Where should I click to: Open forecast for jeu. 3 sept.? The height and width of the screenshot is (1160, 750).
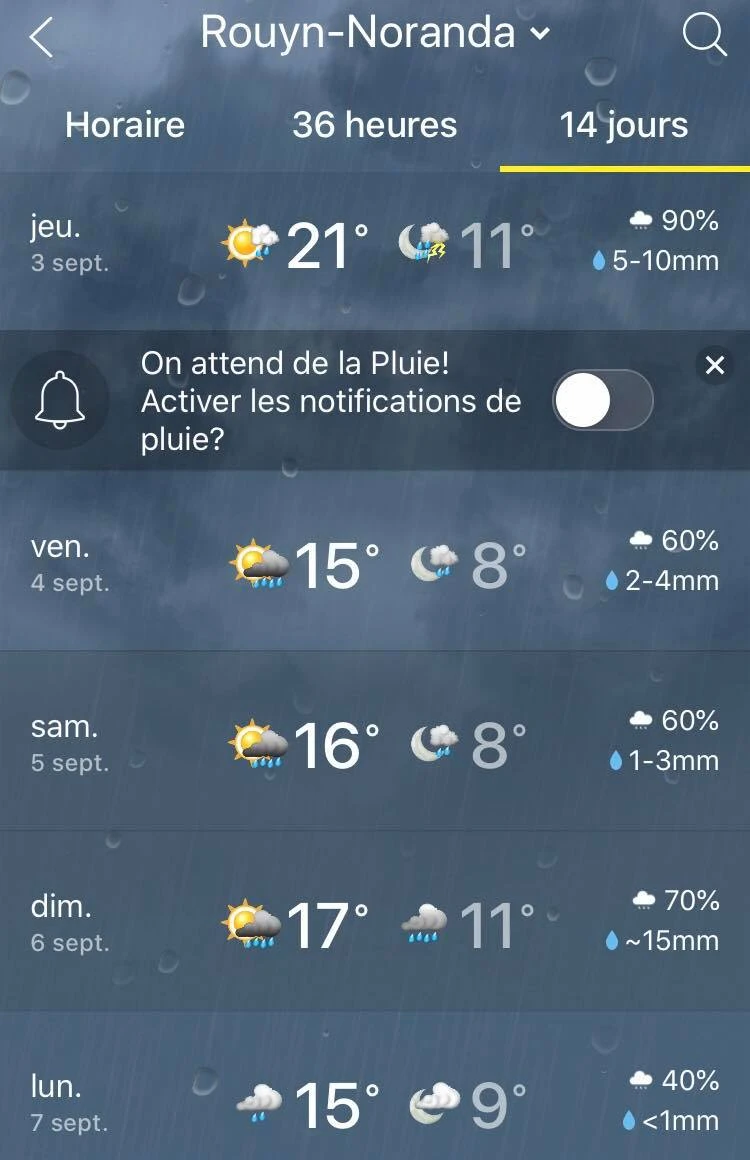coord(375,245)
